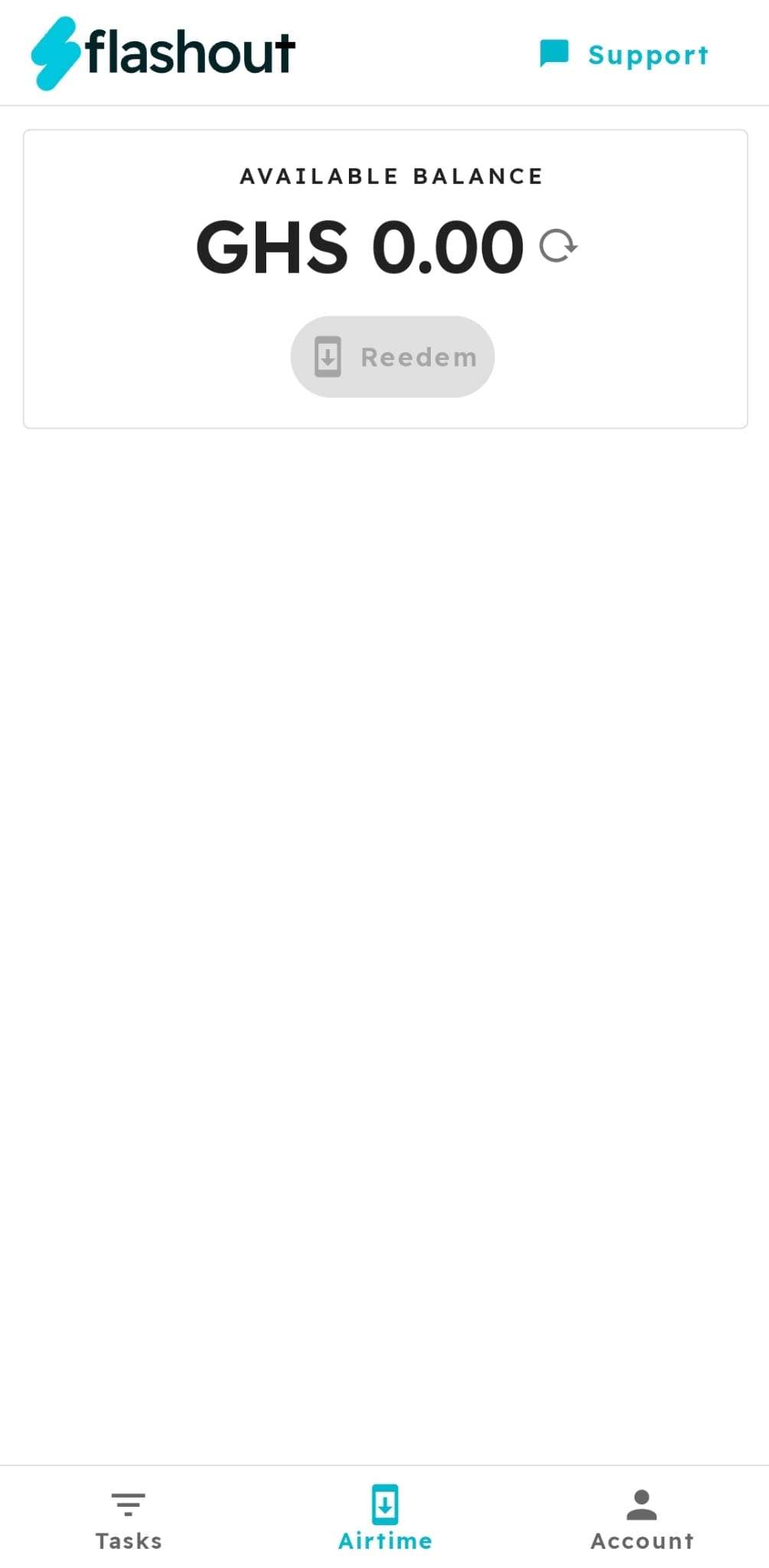
Task: Tap the Reedem button
Action: [x=393, y=357]
